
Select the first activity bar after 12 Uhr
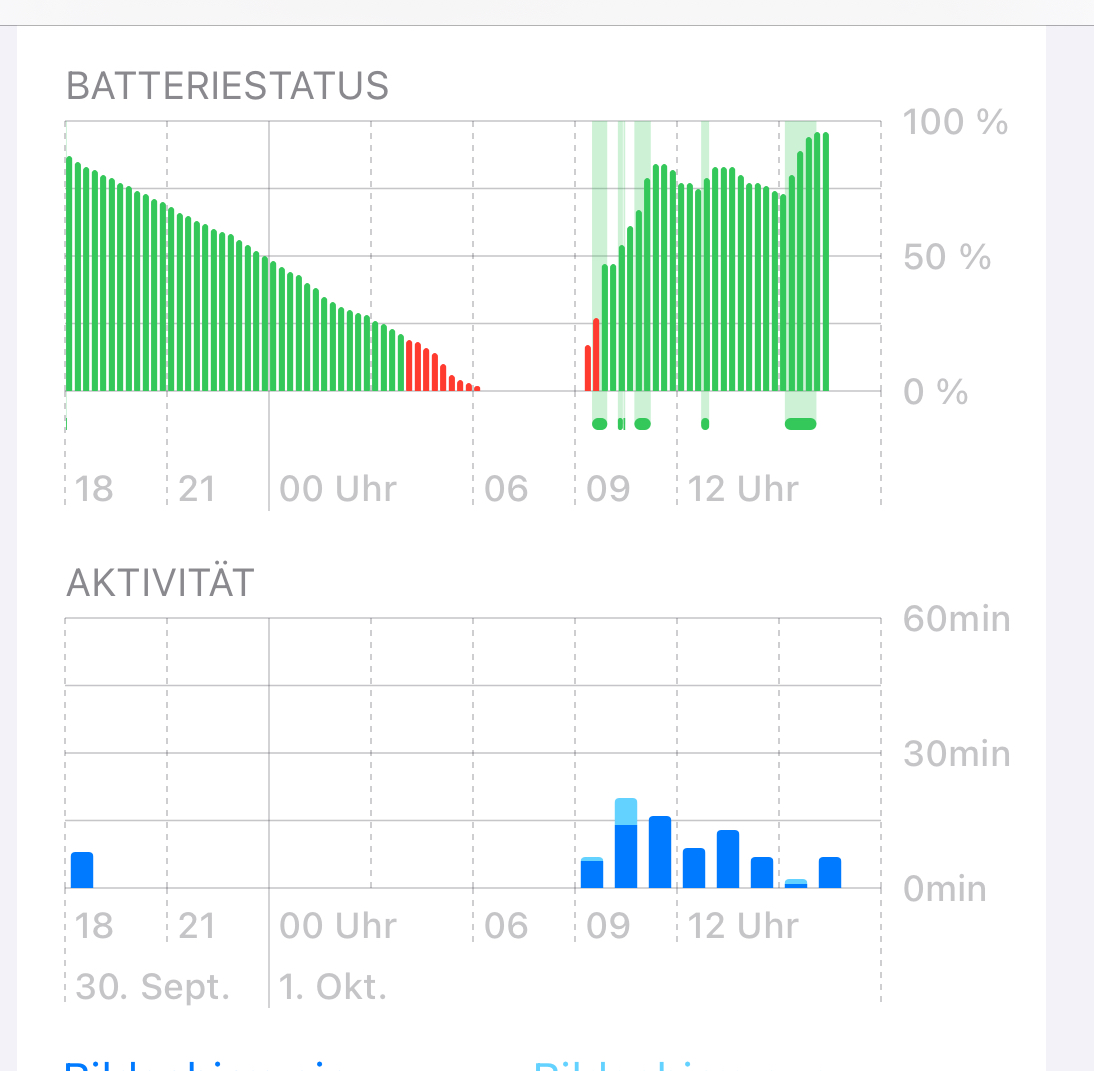[x=694, y=868]
